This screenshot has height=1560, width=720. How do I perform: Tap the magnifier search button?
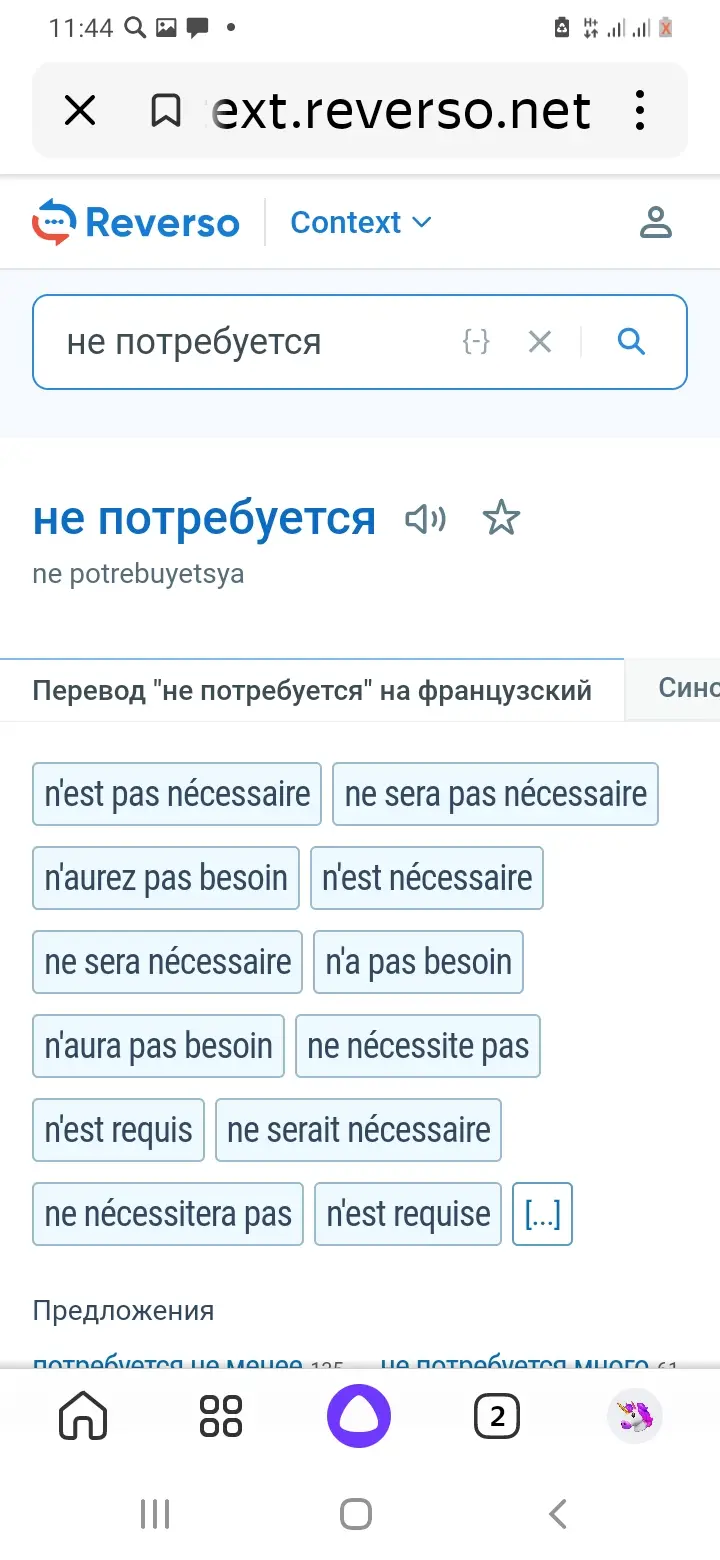coord(631,342)
